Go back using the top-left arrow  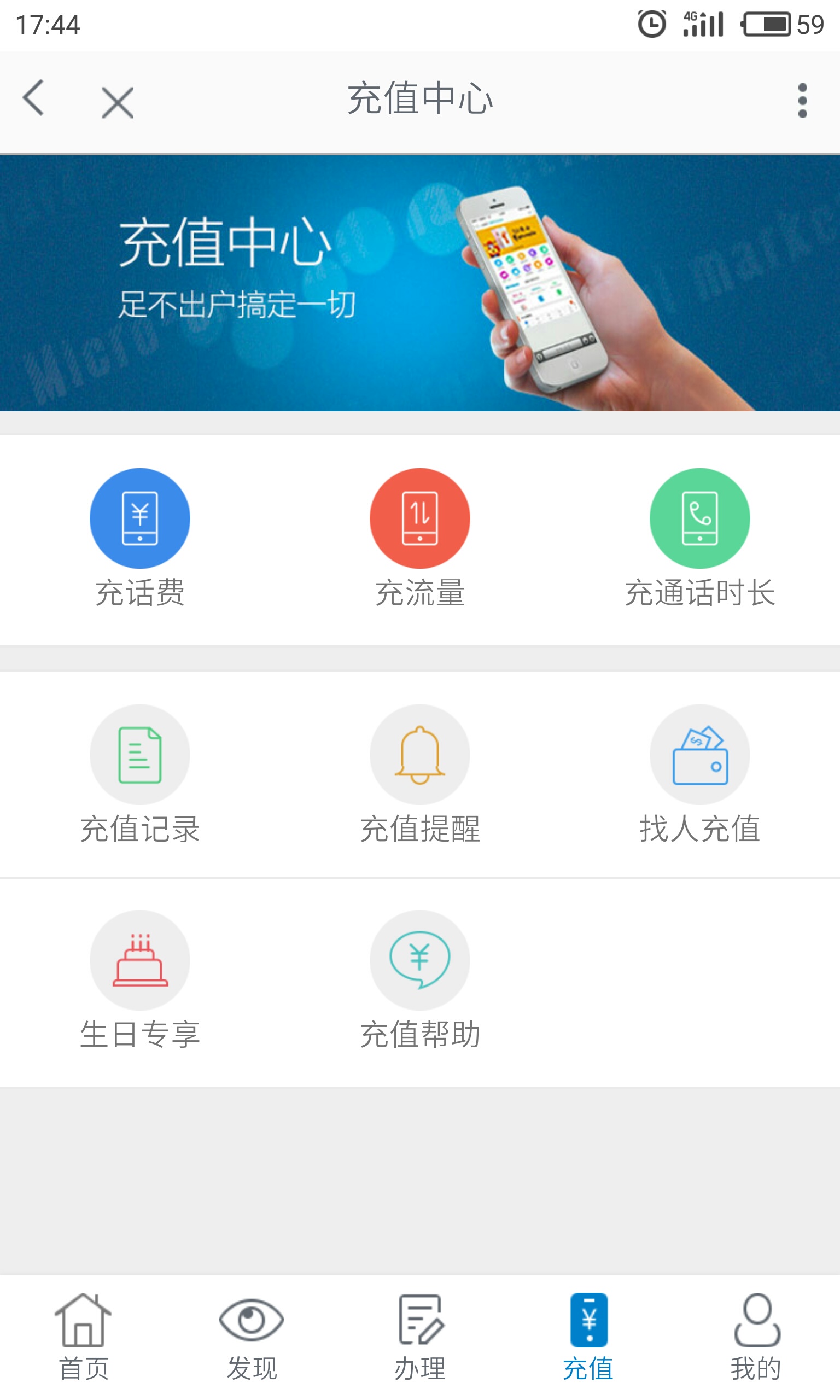point(33,98)
